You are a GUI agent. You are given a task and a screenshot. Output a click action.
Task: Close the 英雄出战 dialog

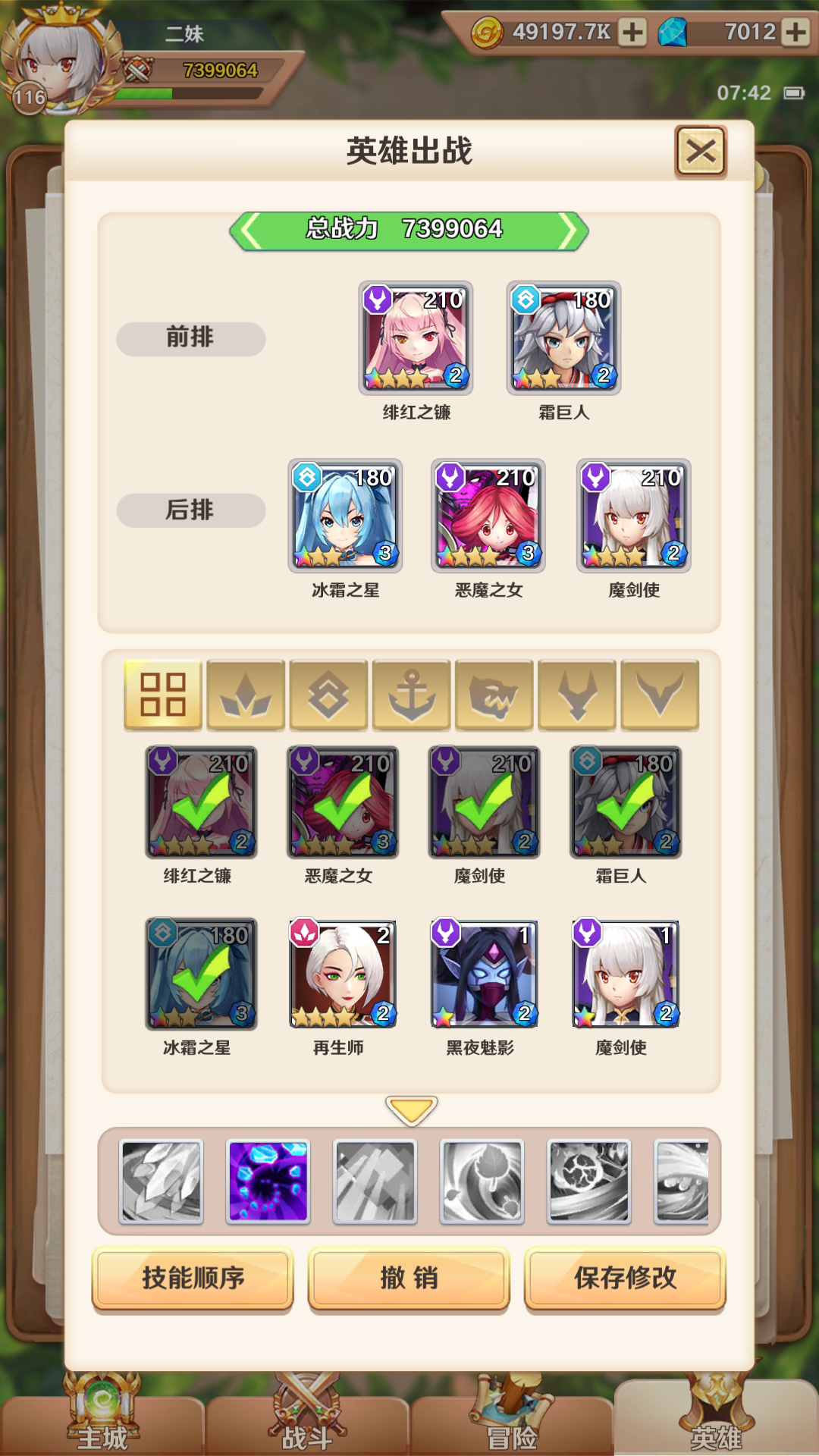700,152
